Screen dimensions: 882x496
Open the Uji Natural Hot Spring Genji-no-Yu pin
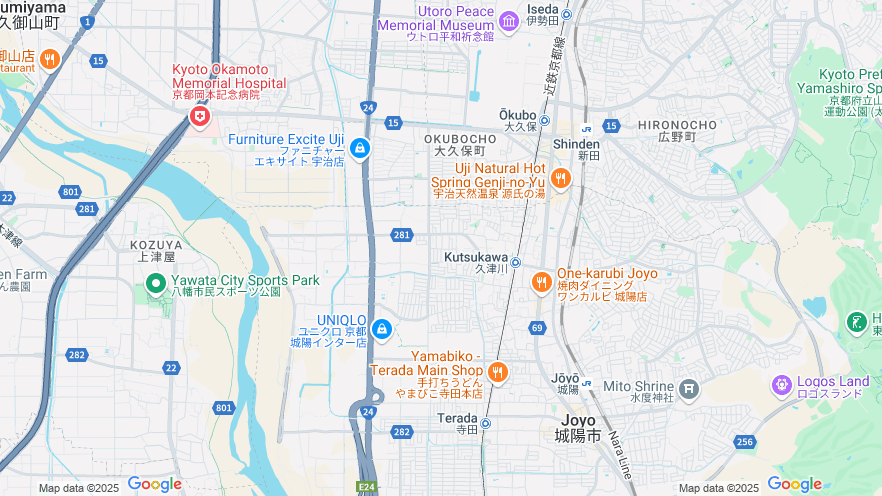pyautogui.click(x=560, y=179)
